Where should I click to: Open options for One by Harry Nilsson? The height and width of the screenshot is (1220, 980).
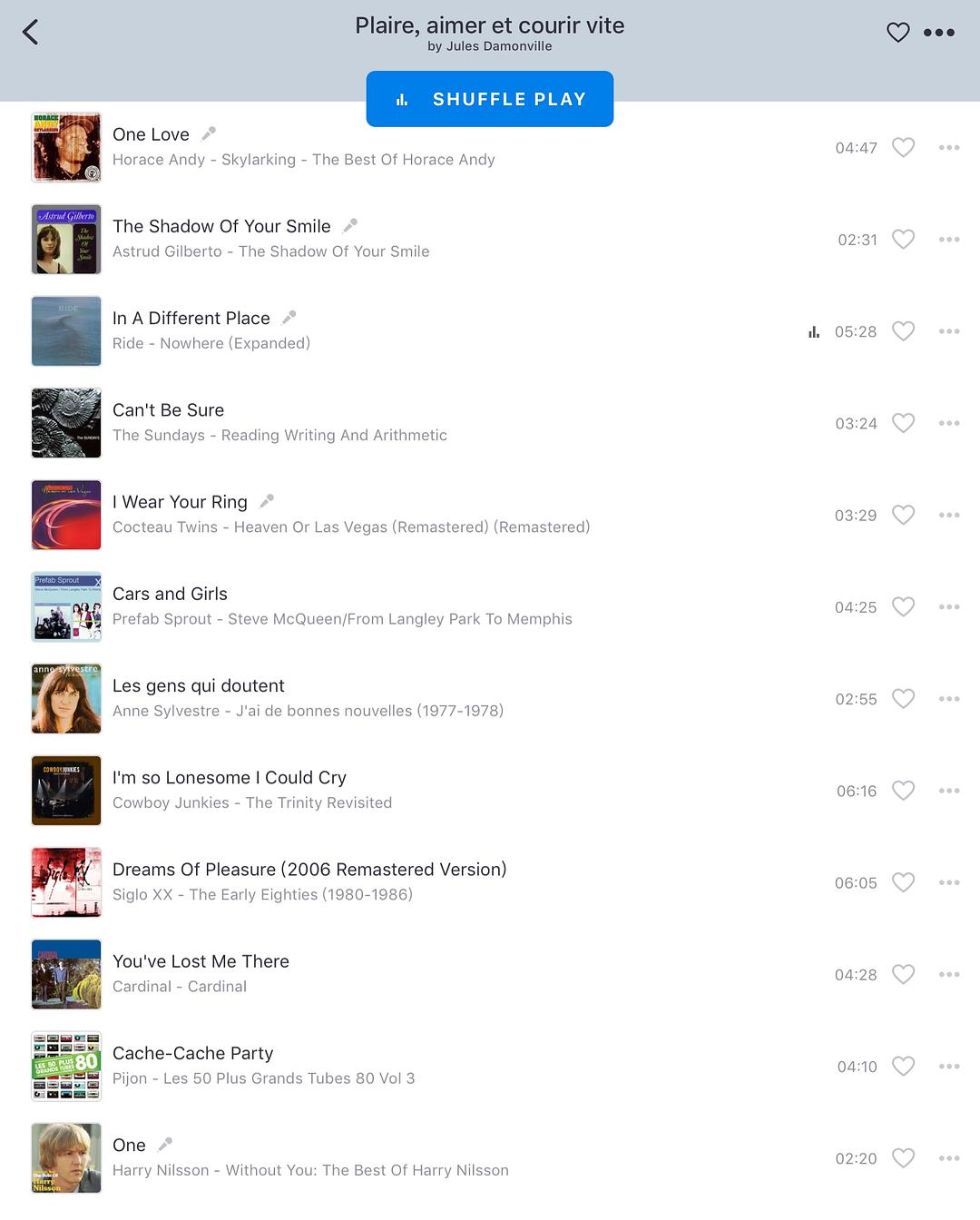click(949, 1158)
